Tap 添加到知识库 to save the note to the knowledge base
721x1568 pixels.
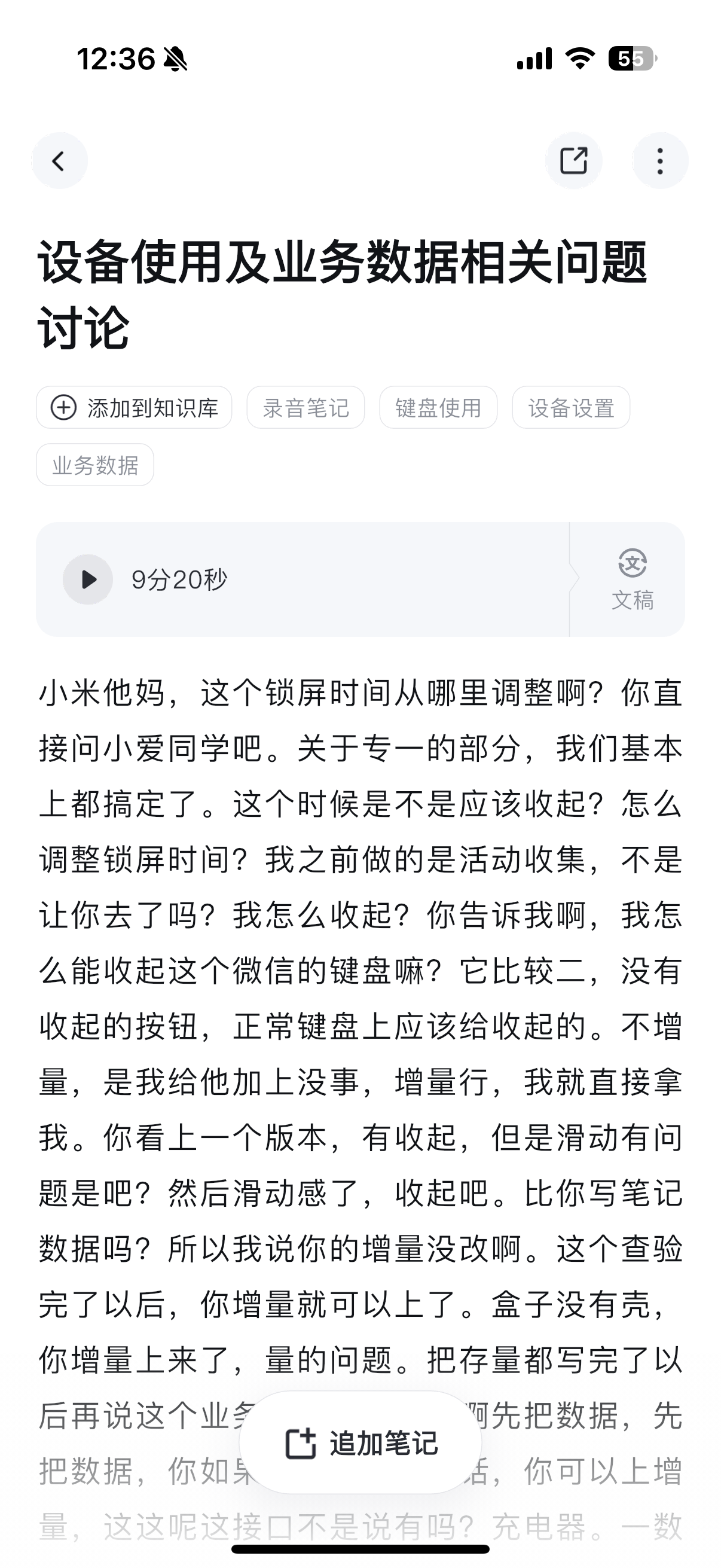coord(134,407)
